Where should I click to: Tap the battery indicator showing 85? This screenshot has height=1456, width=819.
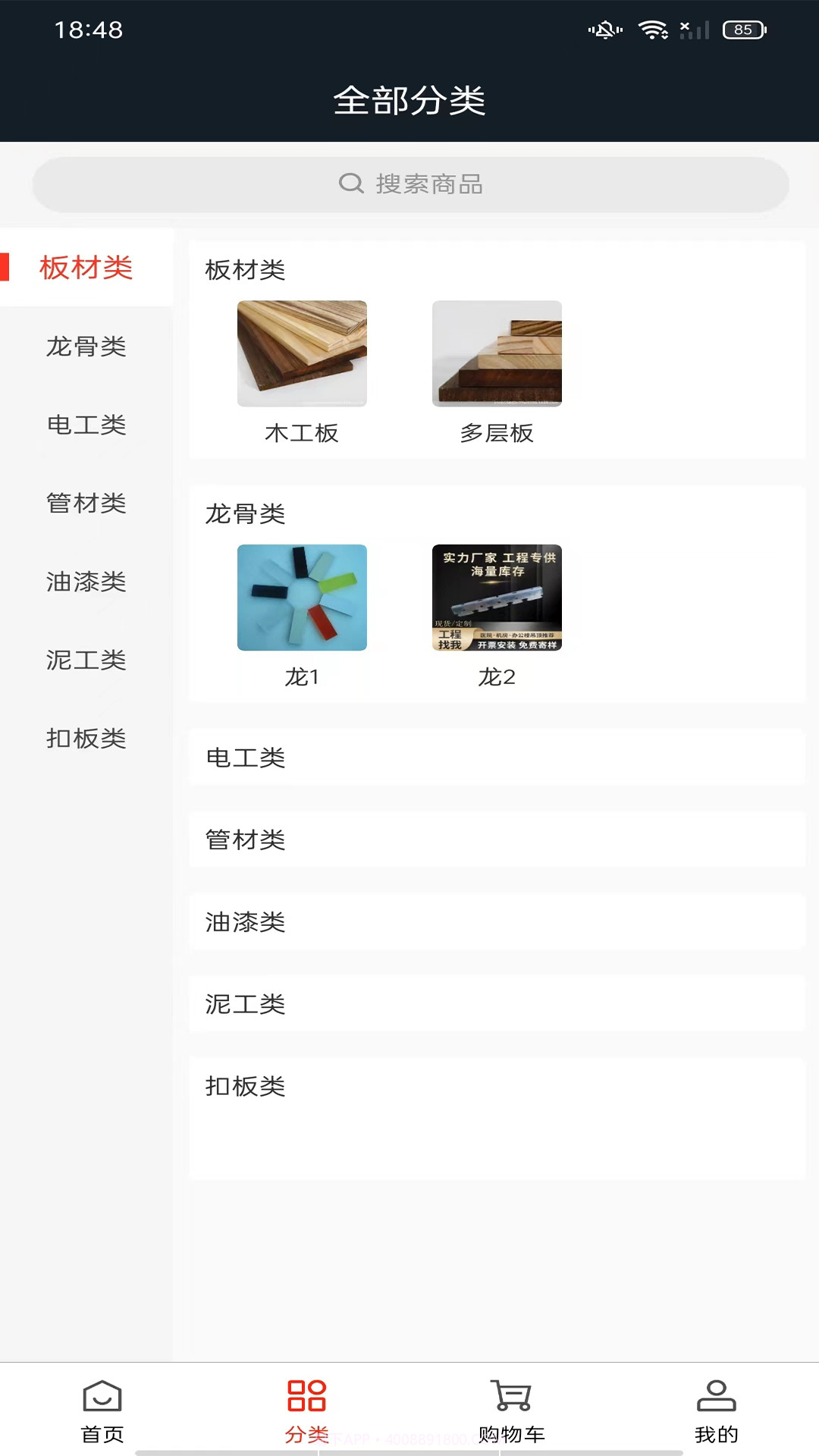(742, 30)
